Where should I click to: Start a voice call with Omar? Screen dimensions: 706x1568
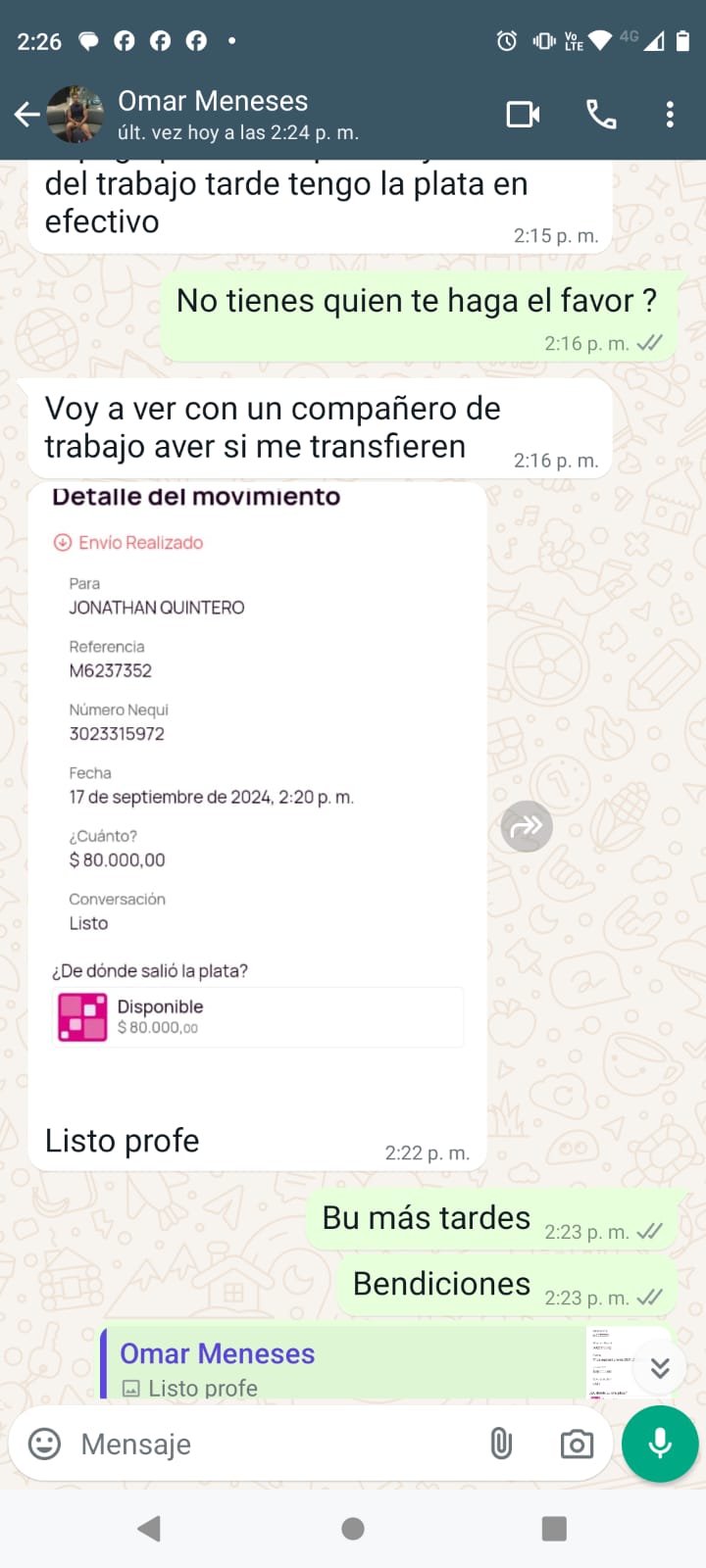pos(601,115)
